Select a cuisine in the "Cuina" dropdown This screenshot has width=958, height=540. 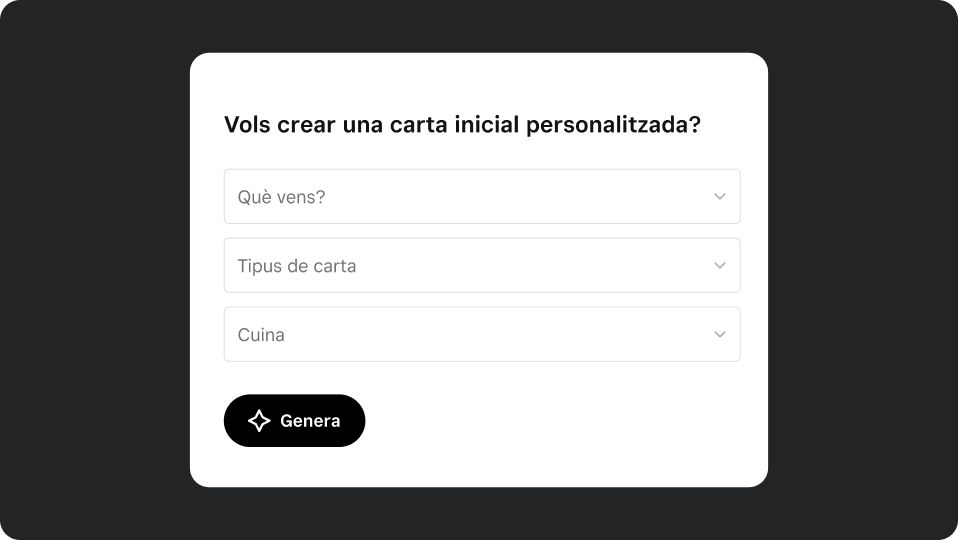(x=481, y=334)
